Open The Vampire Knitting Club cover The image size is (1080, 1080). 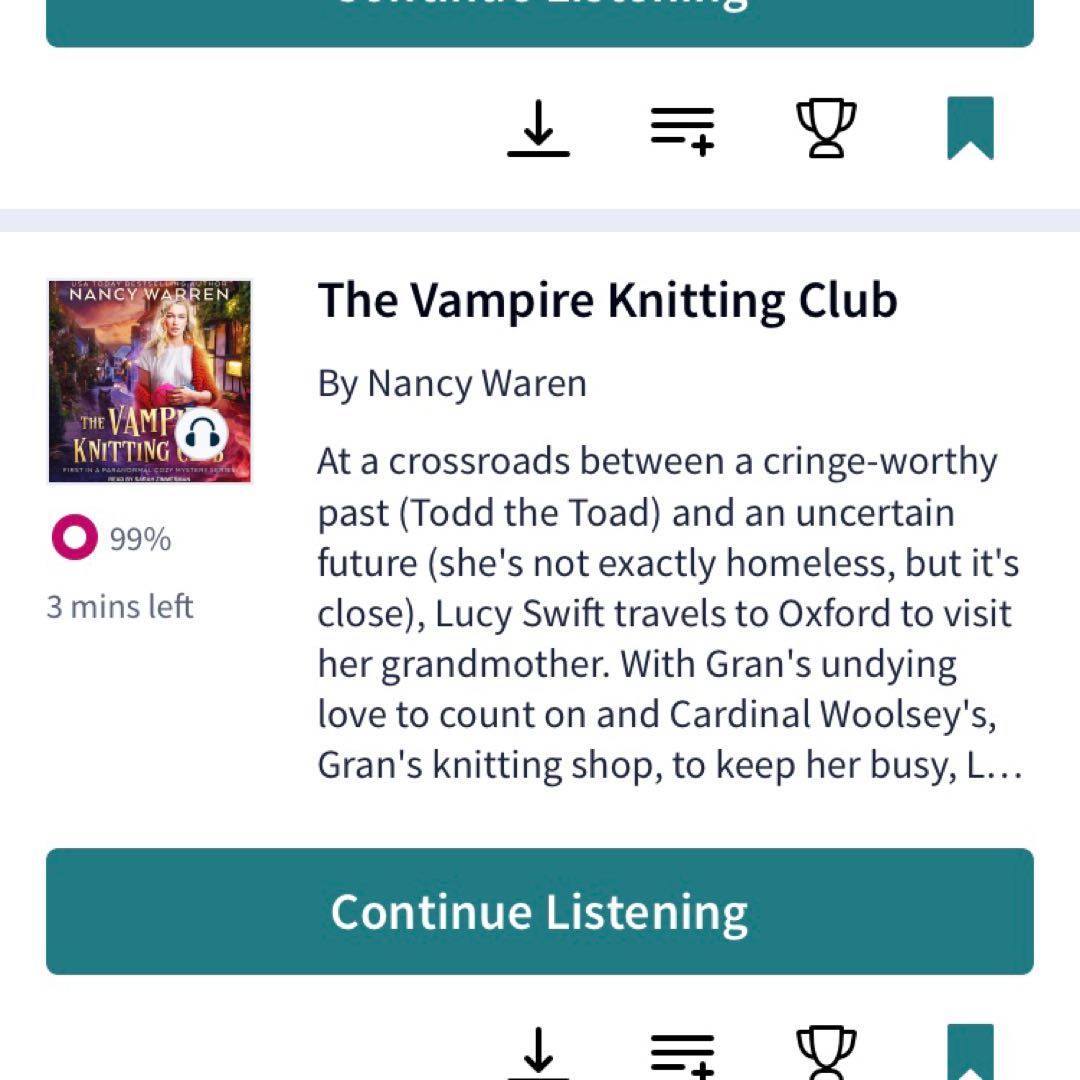tap(150, 382)
